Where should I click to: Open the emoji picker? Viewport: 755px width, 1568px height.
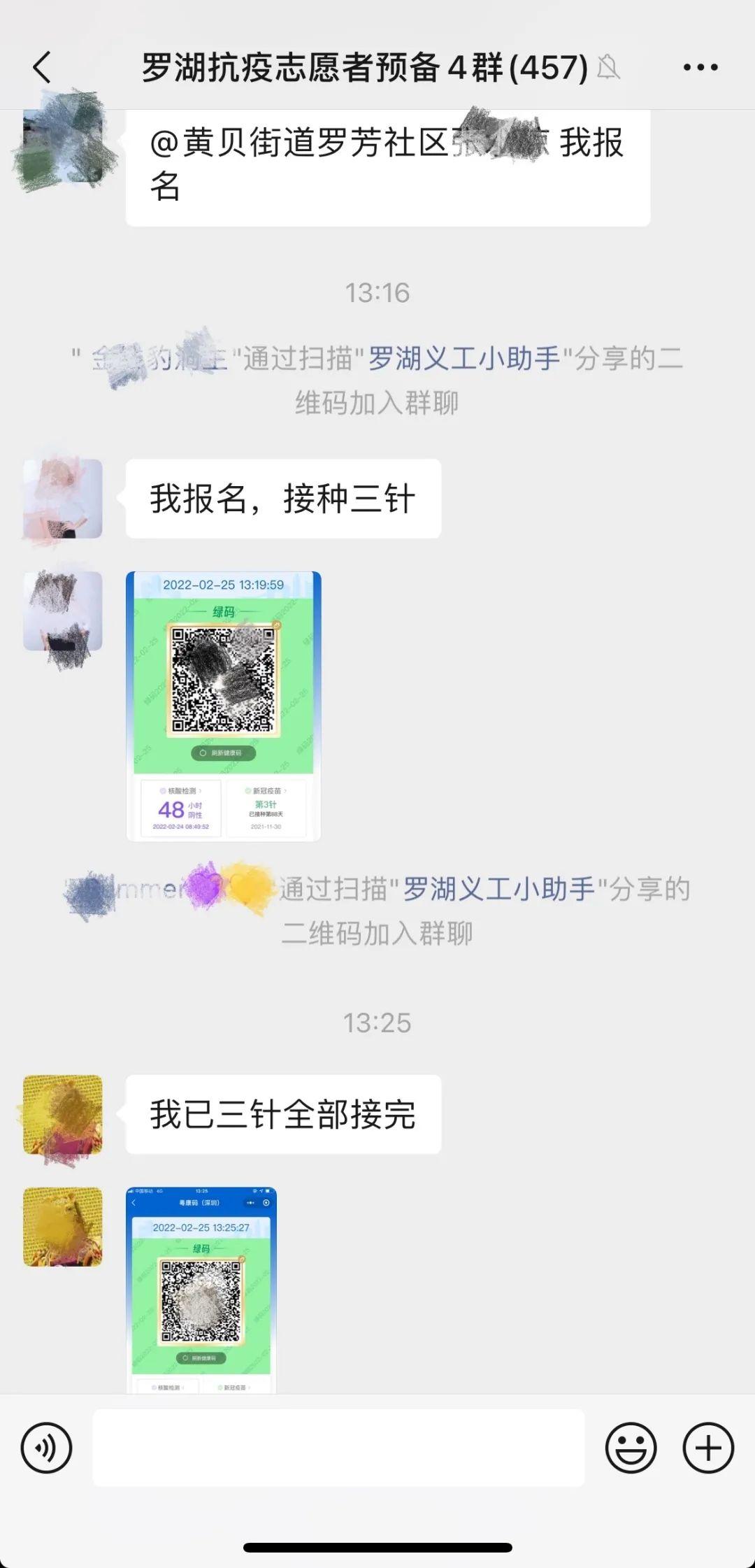631,1447
